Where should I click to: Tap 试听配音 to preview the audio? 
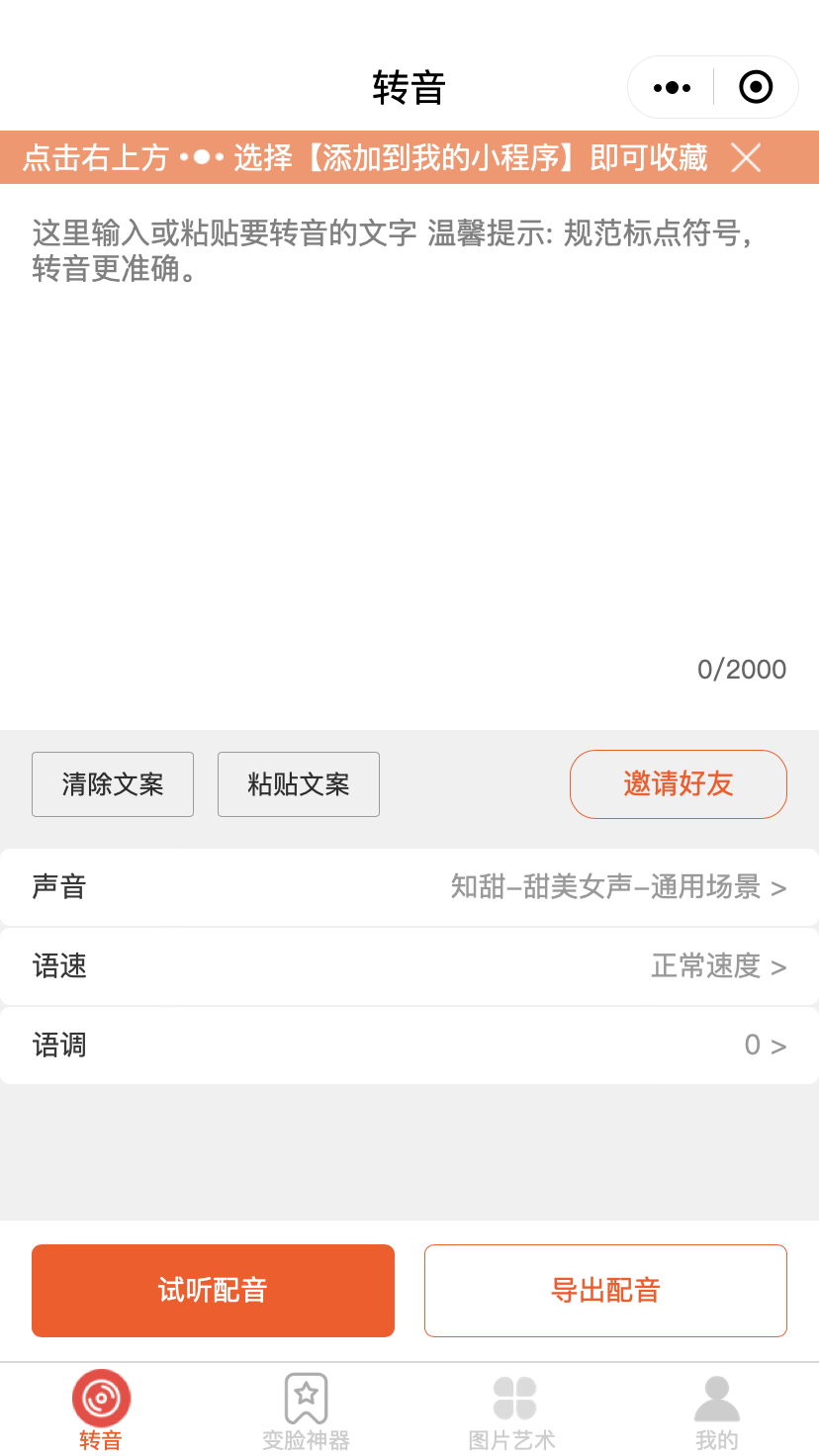pyautogui.click(x=213, y=1291)
